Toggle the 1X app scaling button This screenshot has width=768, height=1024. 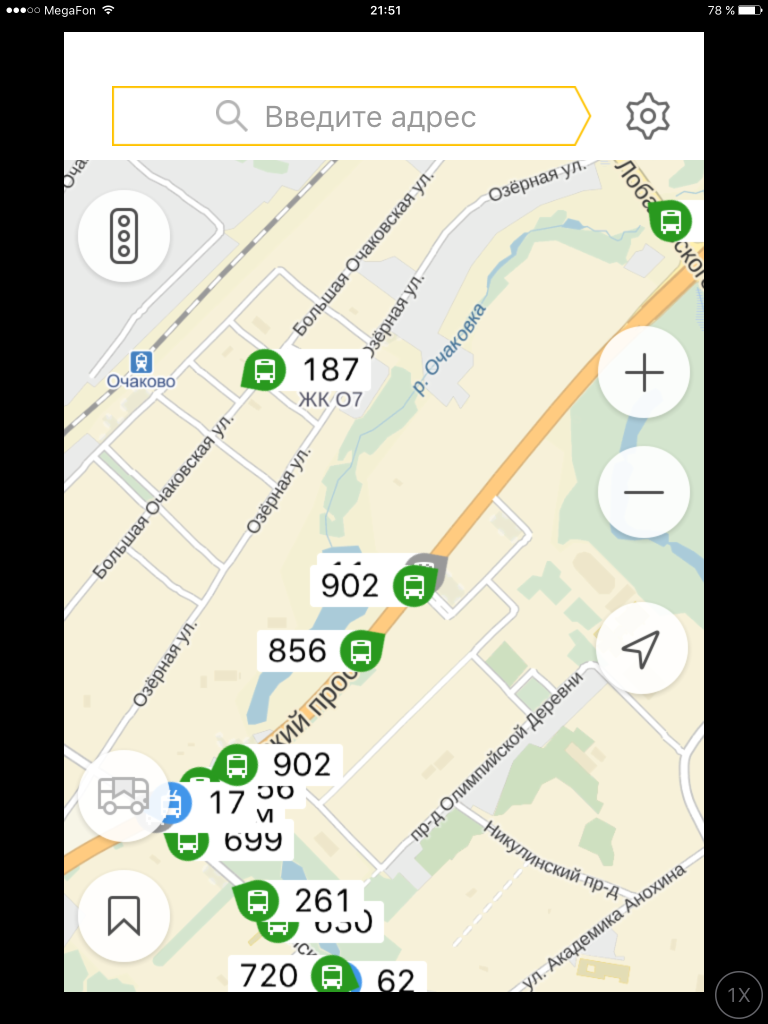pyautogui.click(x=739, y=995)
